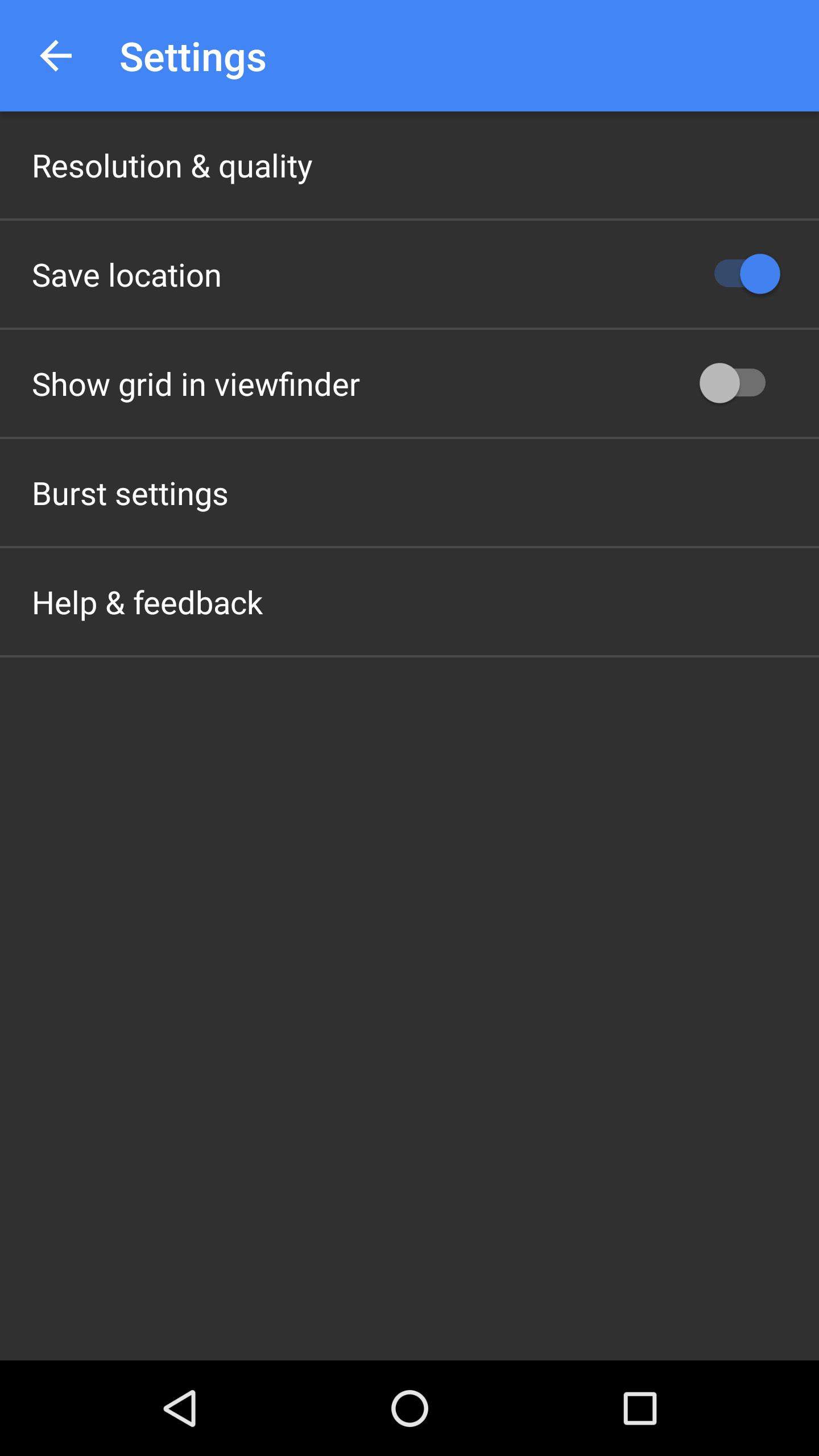
Task: Disable the Save location switch
Action: 747,274
